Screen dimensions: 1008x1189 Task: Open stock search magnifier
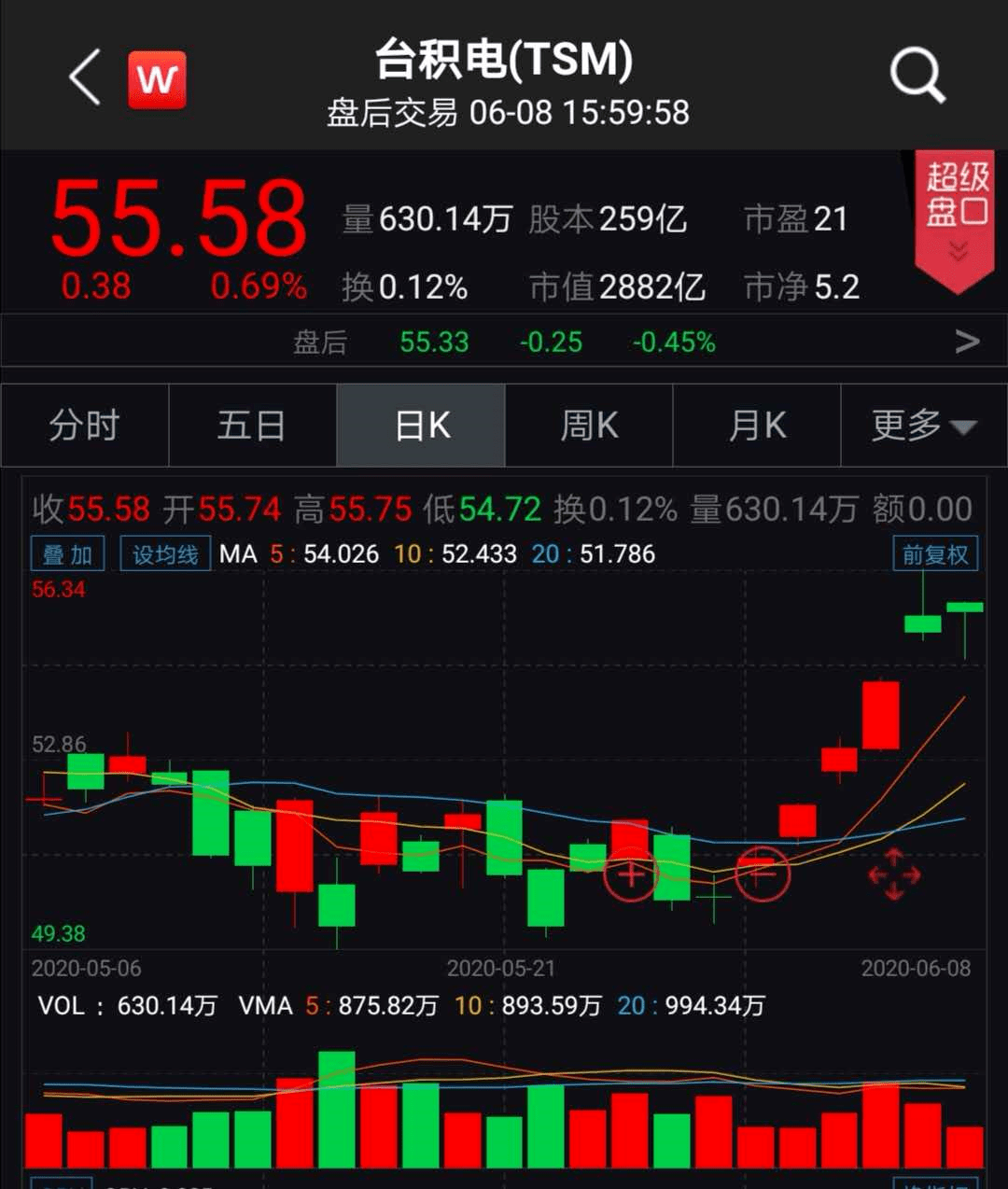tap(917, 77)
